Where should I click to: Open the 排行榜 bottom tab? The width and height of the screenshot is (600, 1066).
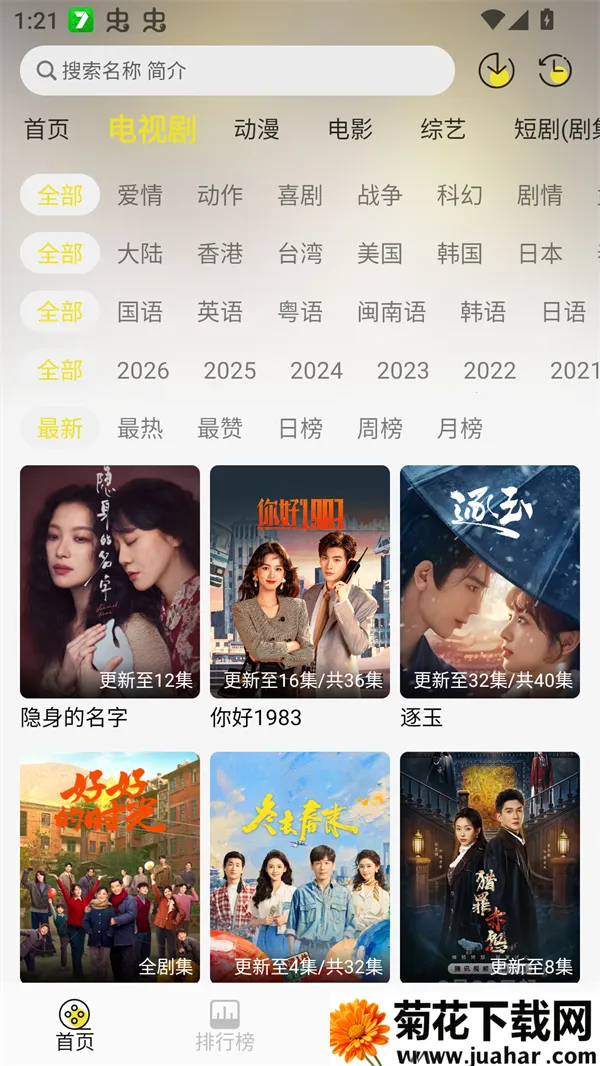(x=225, y=1025)
